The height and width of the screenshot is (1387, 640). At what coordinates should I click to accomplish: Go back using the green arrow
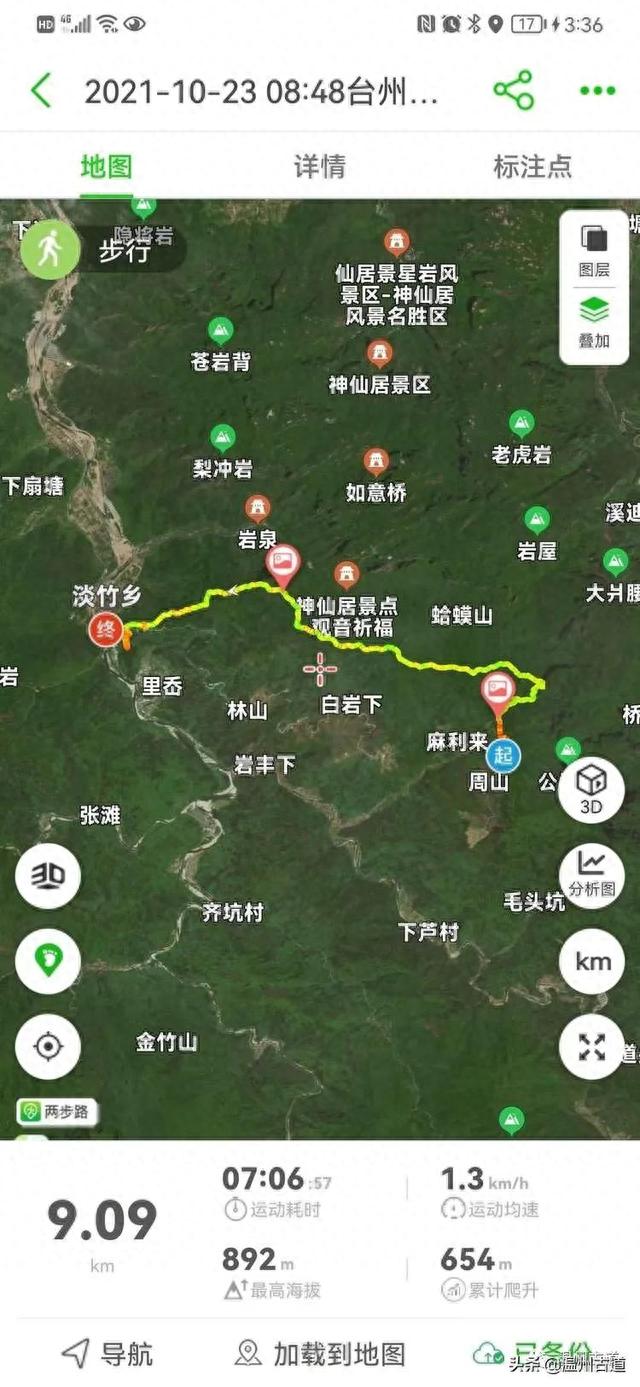pyautogui.click(x=41, y=91)
